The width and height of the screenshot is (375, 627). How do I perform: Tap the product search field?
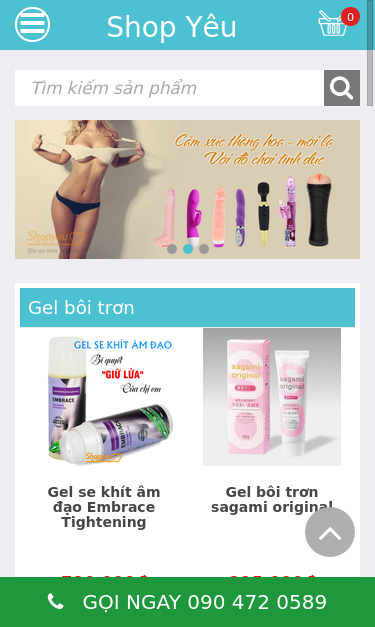point(169,88)
